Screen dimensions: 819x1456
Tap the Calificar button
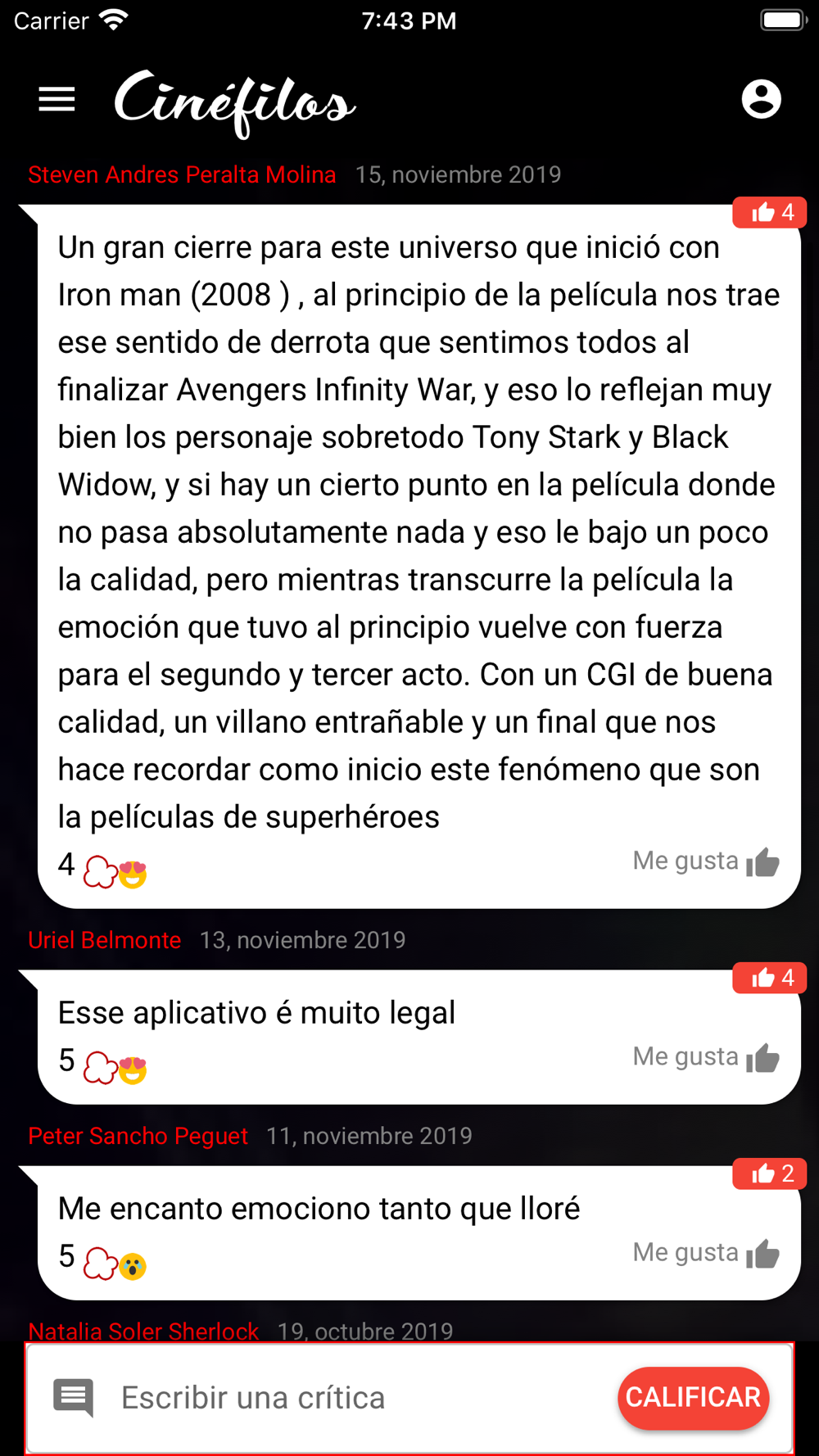pyautogui.click(x=693, y=1398)
